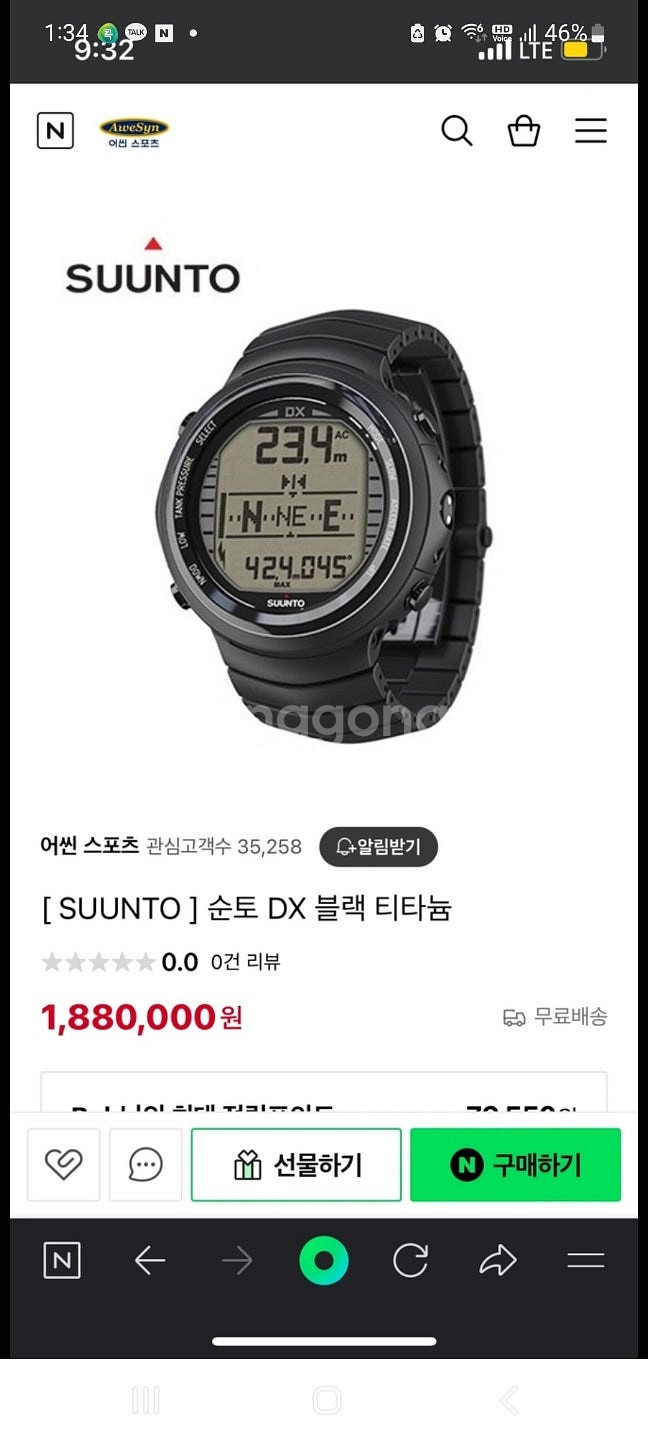Add product to wishlist with heart icon
This screenshot has width=648, height=1440.
coord(64,1164)
